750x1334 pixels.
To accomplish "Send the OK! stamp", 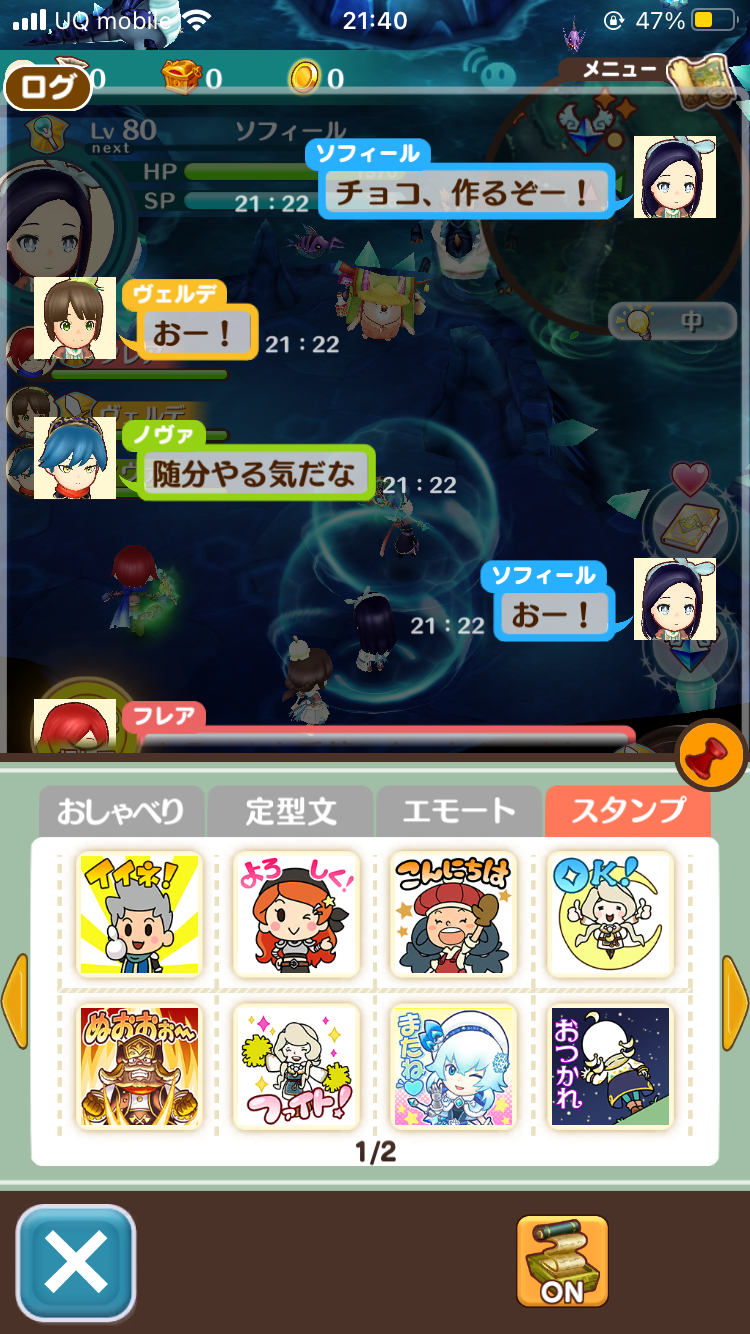I will pyautogui.click(x=610, y=914).
